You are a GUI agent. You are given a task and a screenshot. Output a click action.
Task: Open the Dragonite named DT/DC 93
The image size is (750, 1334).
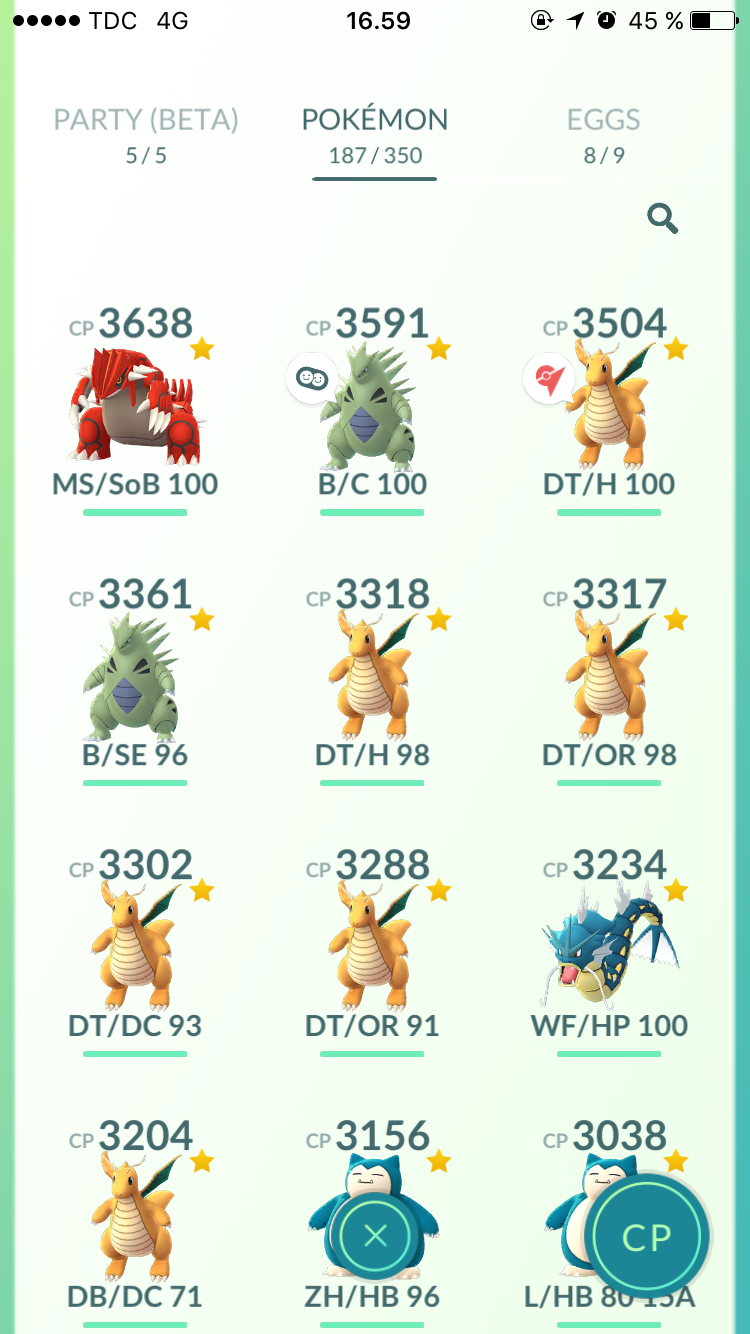[x=135, y=948]
